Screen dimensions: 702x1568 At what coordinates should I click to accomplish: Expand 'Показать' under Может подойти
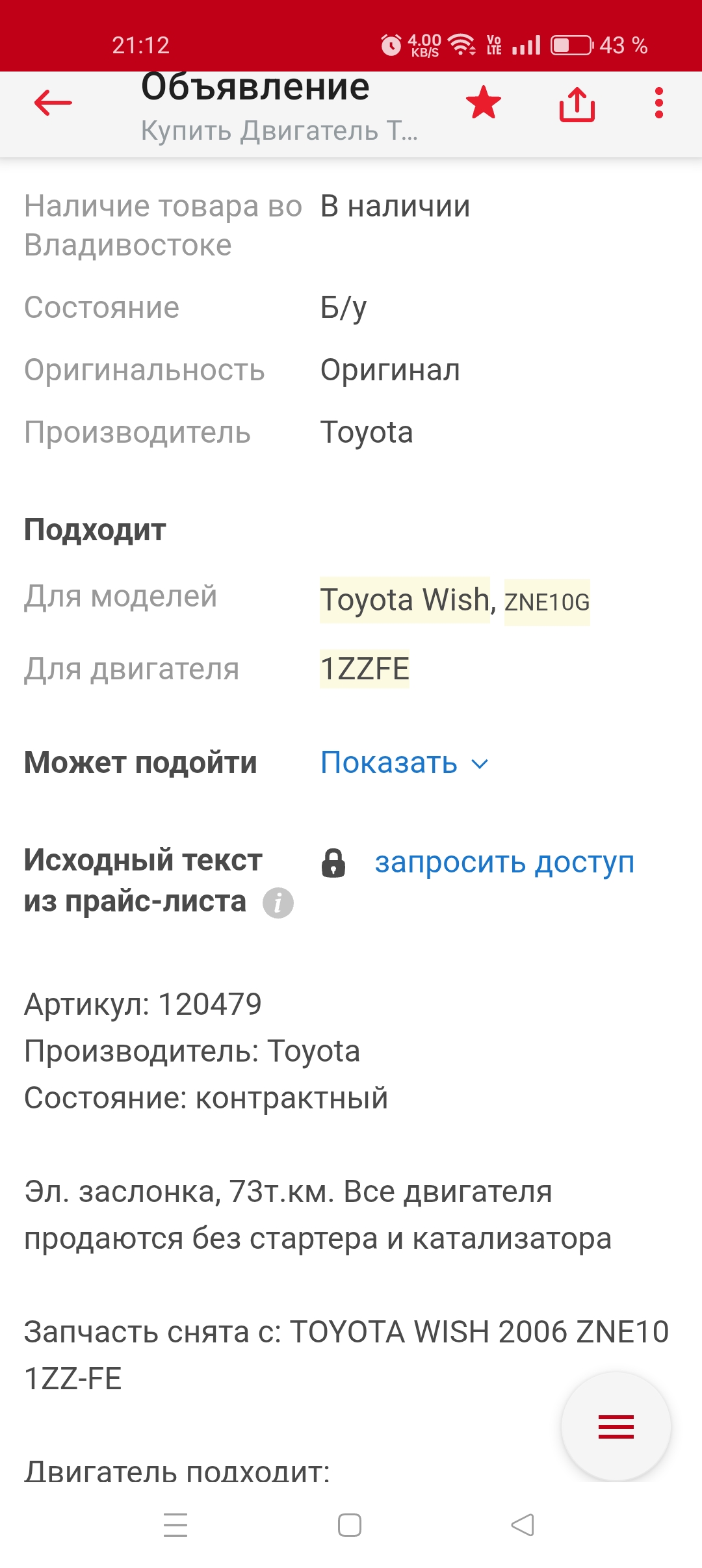coord(404,763)
